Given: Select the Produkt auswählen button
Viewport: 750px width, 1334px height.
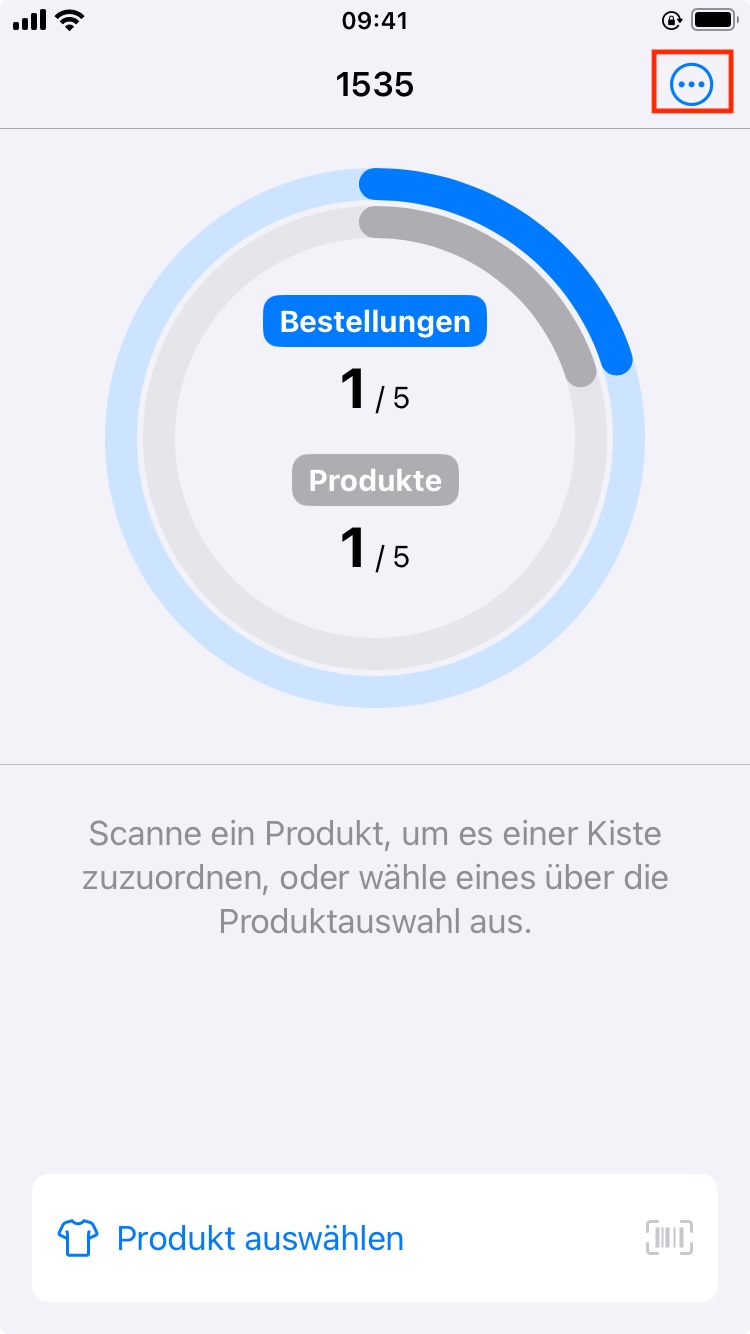Looking at the screenshot, I should 260,1238.
